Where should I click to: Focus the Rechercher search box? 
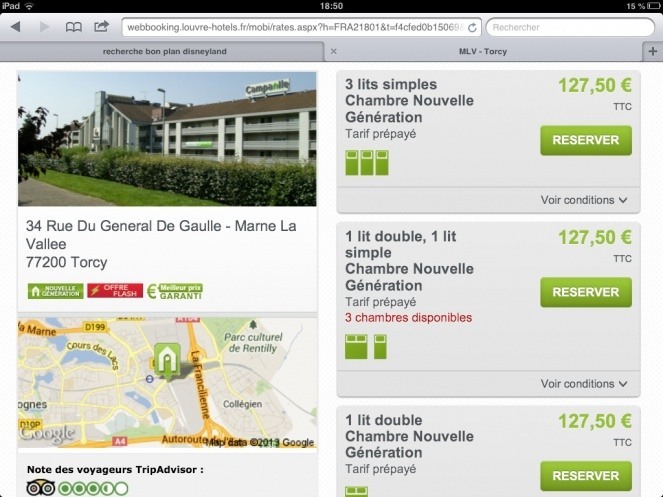(x=571, y=28)
